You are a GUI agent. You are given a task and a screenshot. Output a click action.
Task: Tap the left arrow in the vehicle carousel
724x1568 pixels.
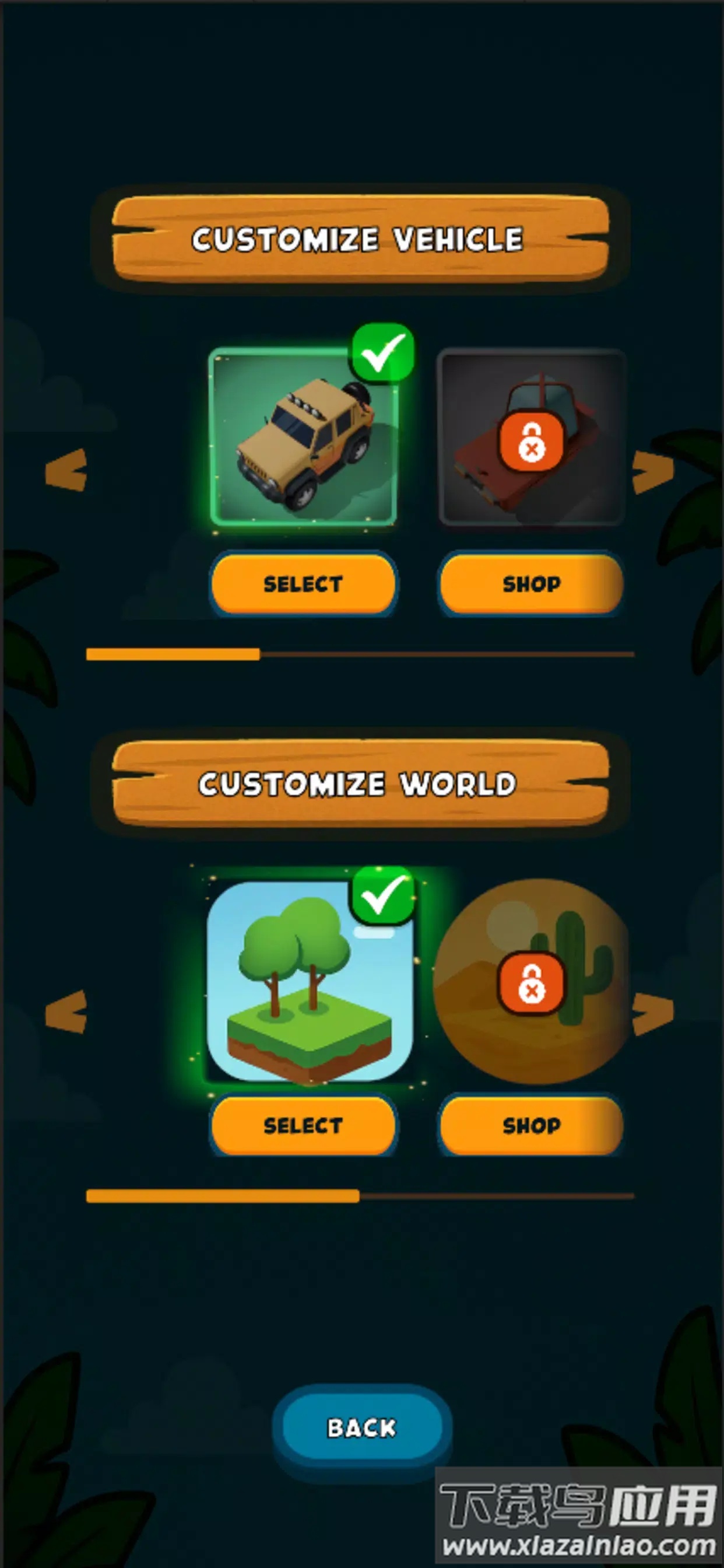point(66,470)
